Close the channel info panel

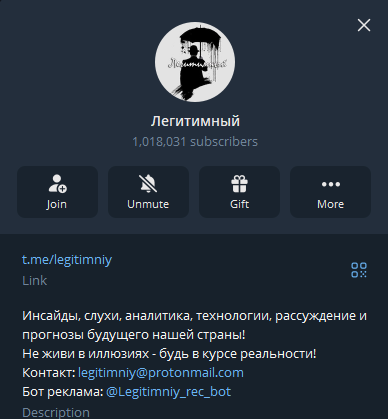coord(364,25)
